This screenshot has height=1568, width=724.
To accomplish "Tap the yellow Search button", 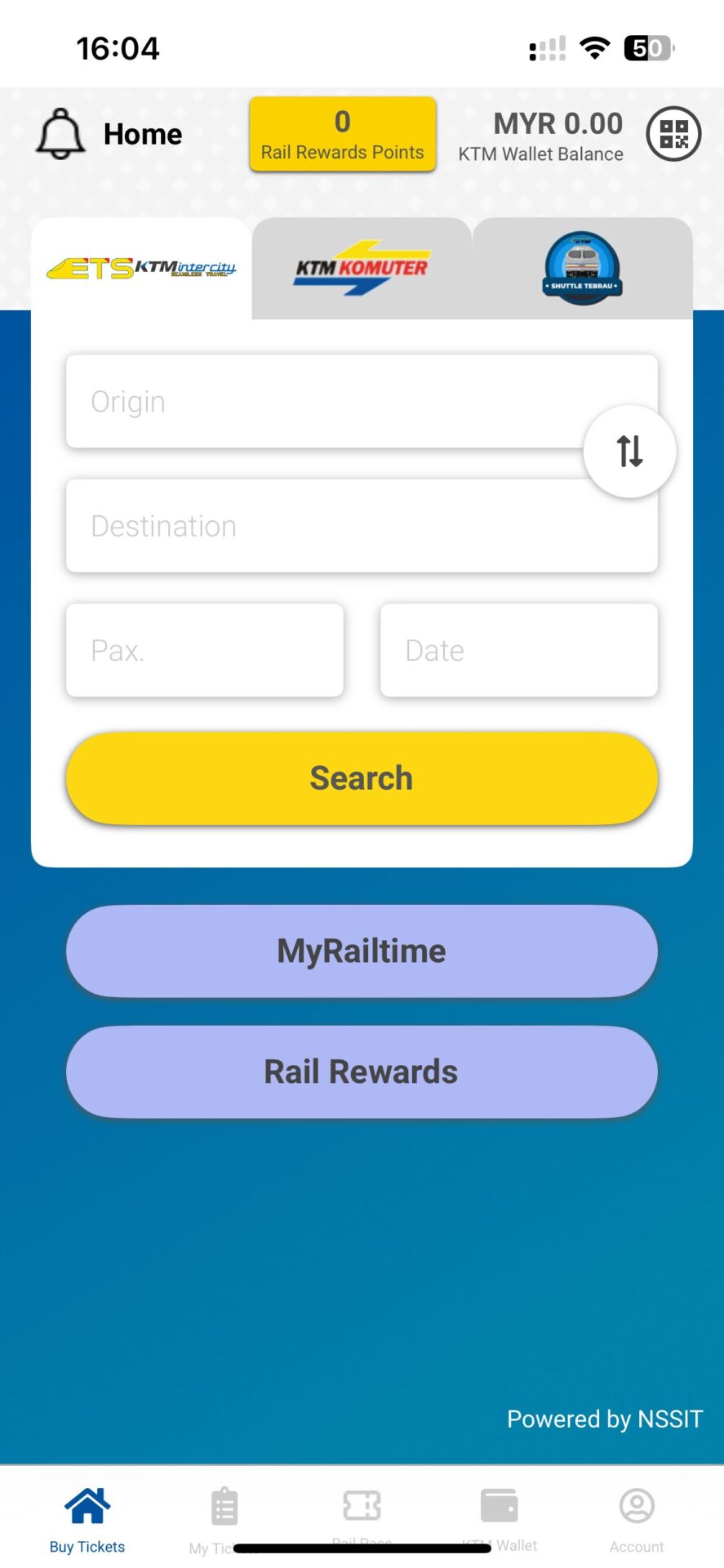I will click(x=362, y=778).
